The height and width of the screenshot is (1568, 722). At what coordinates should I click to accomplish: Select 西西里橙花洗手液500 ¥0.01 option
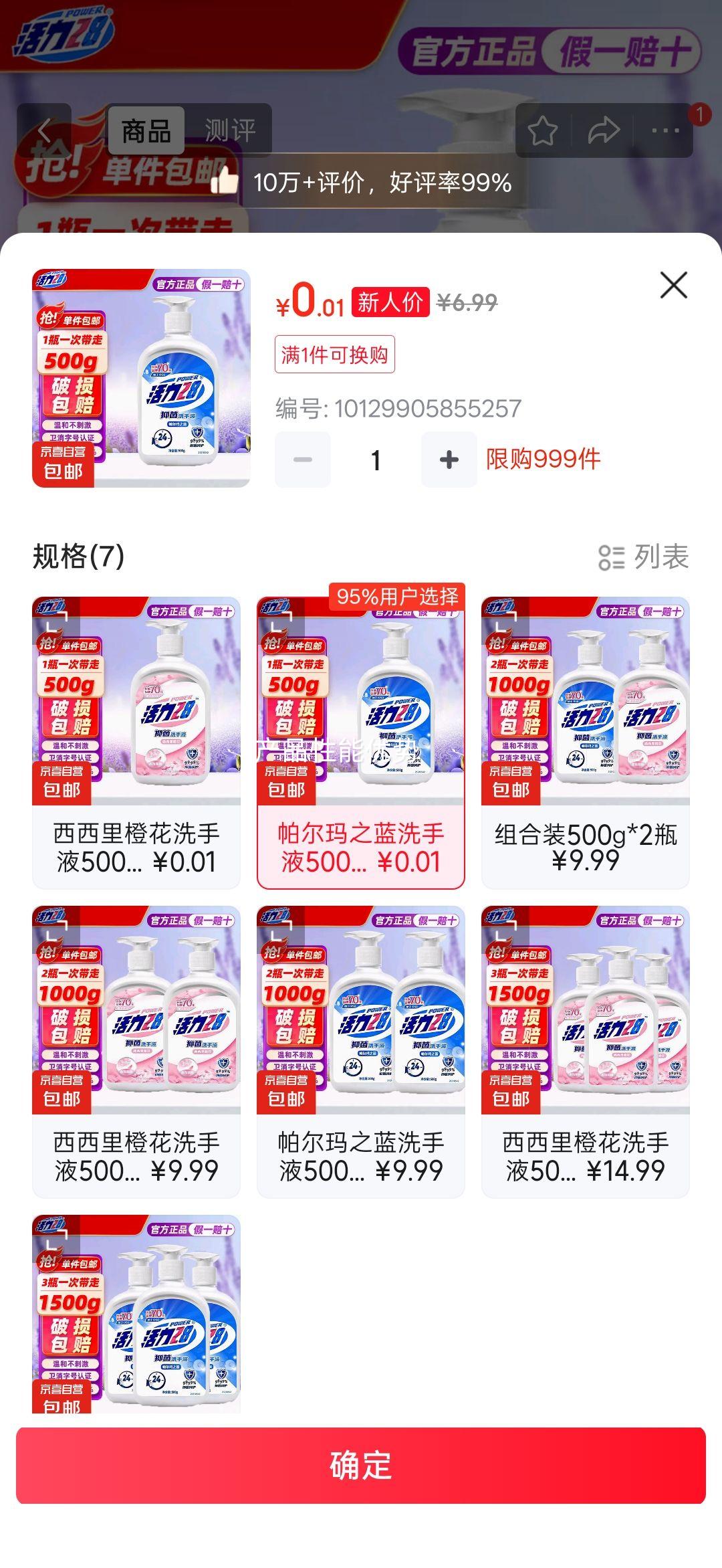136,743
